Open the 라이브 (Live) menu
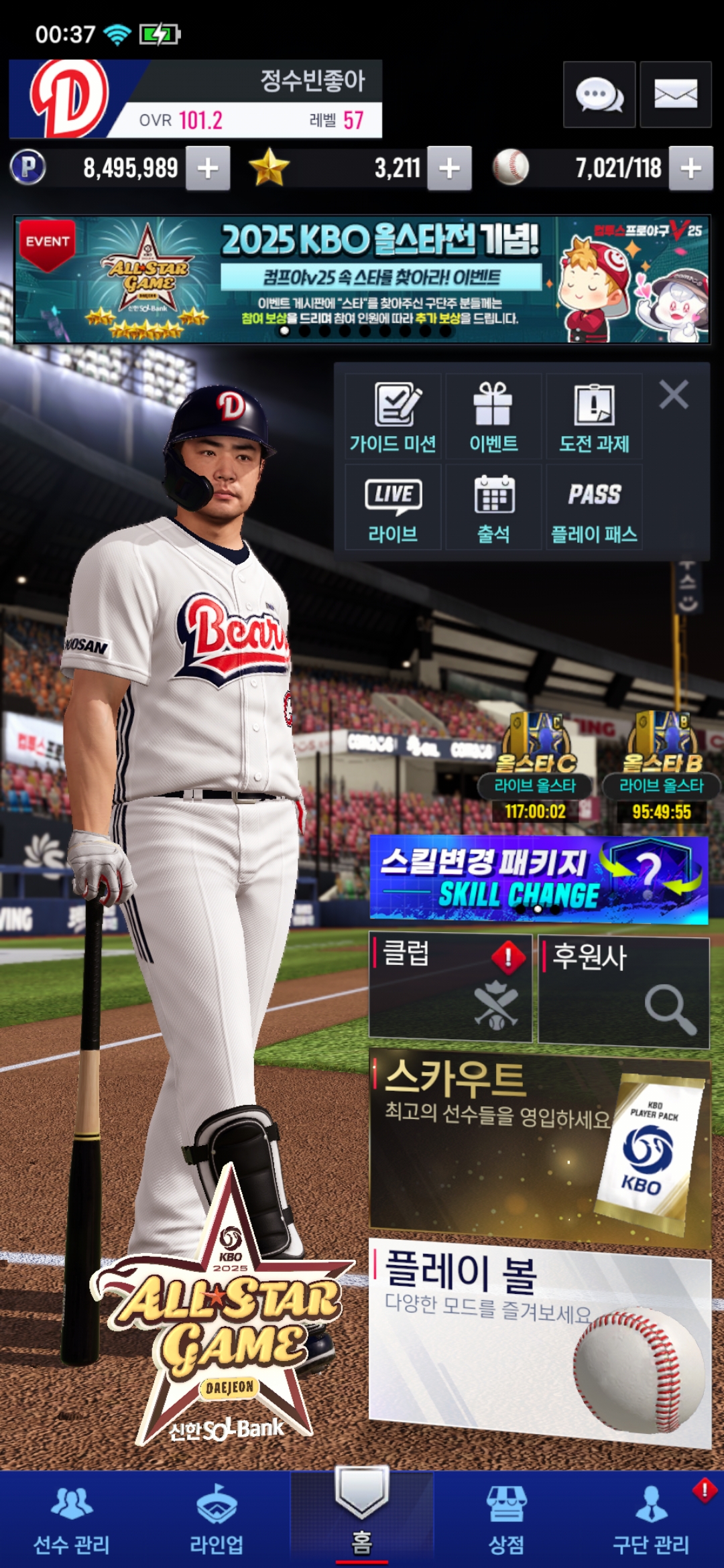This screenshot has width=724, height=1568. pos(393,508)
